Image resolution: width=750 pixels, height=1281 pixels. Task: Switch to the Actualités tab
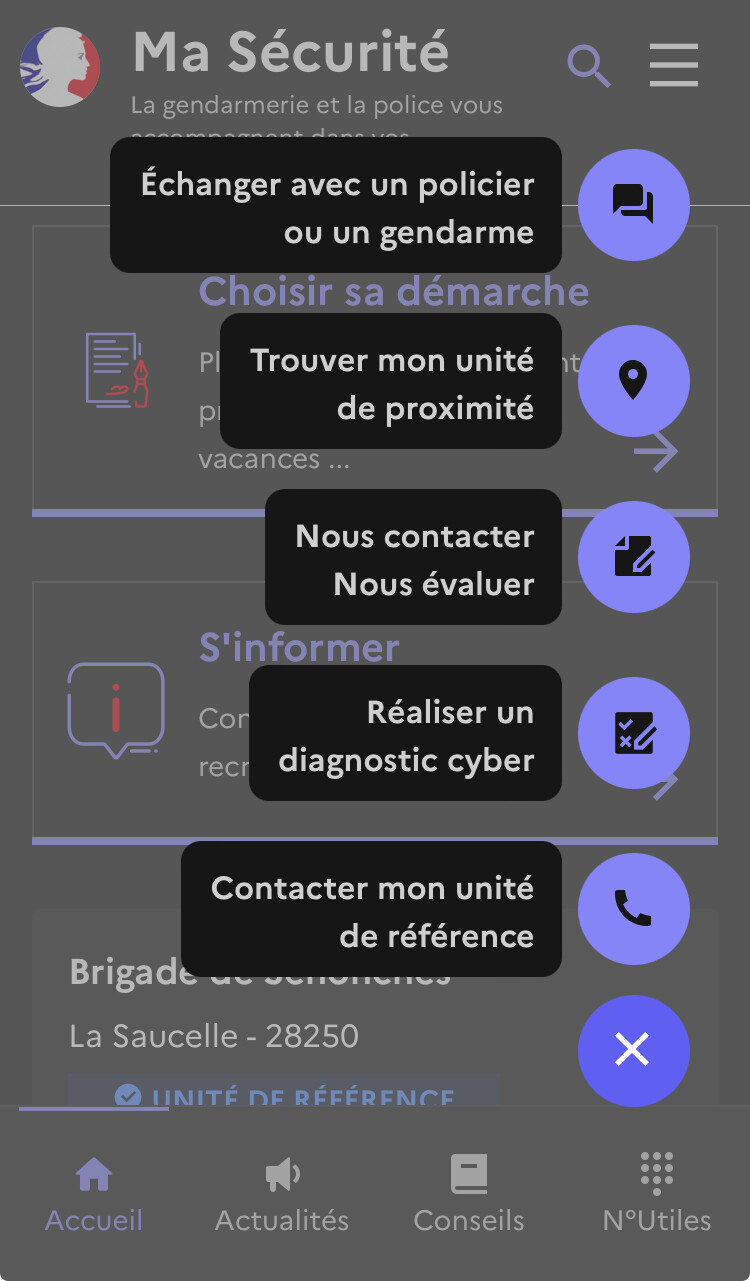282,1193
